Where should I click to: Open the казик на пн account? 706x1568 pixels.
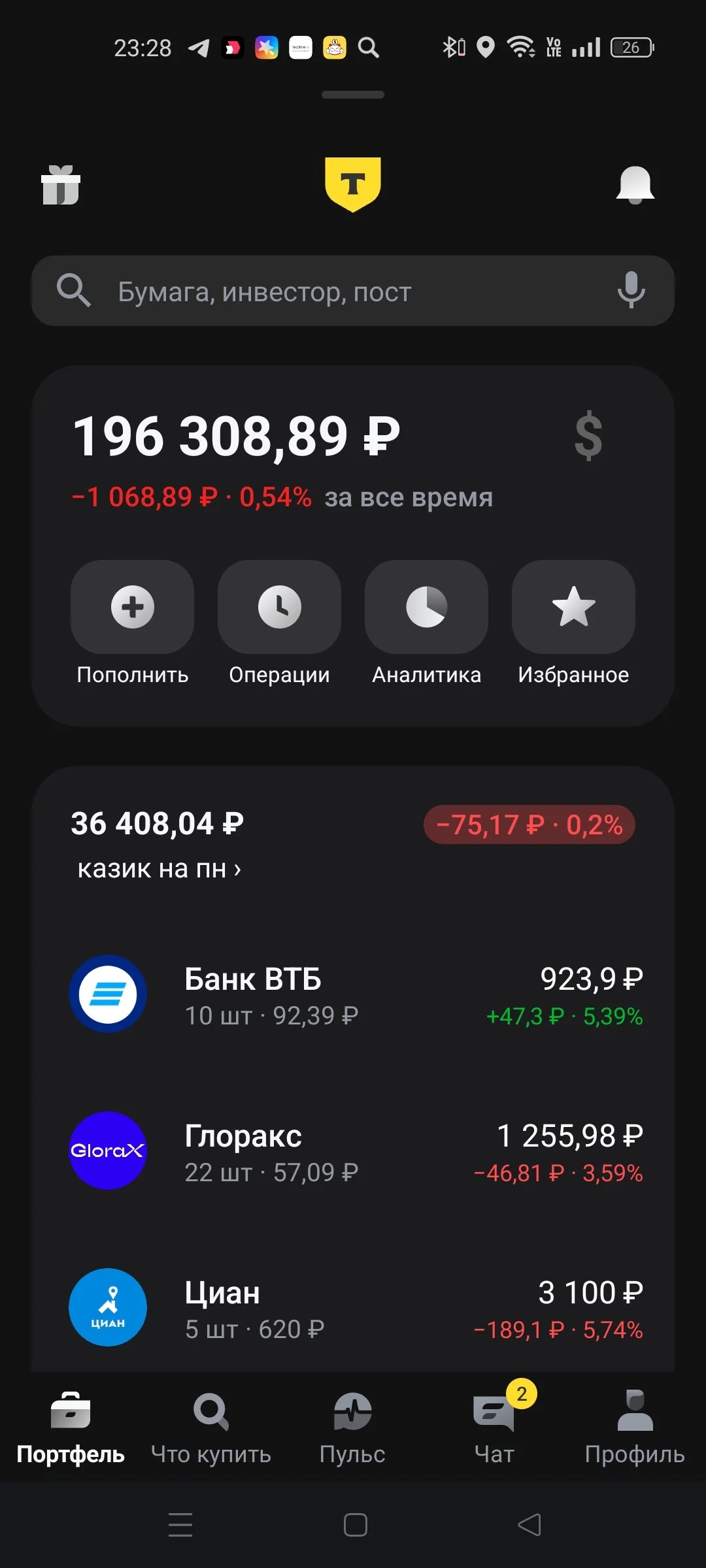pyautogui.click(x=159, y=869)
